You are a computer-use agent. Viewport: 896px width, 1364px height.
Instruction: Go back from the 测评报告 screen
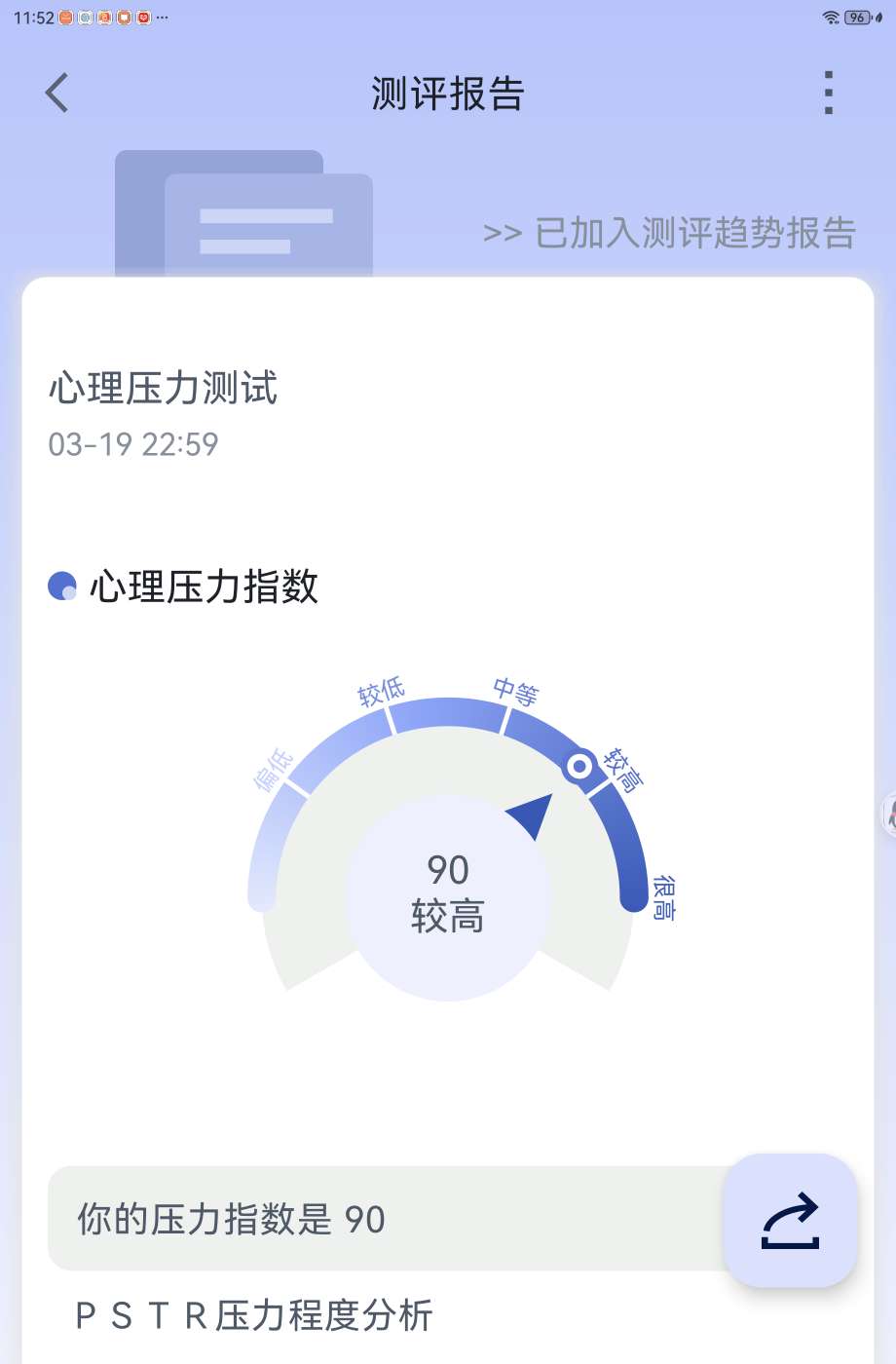tap(56, 94)
